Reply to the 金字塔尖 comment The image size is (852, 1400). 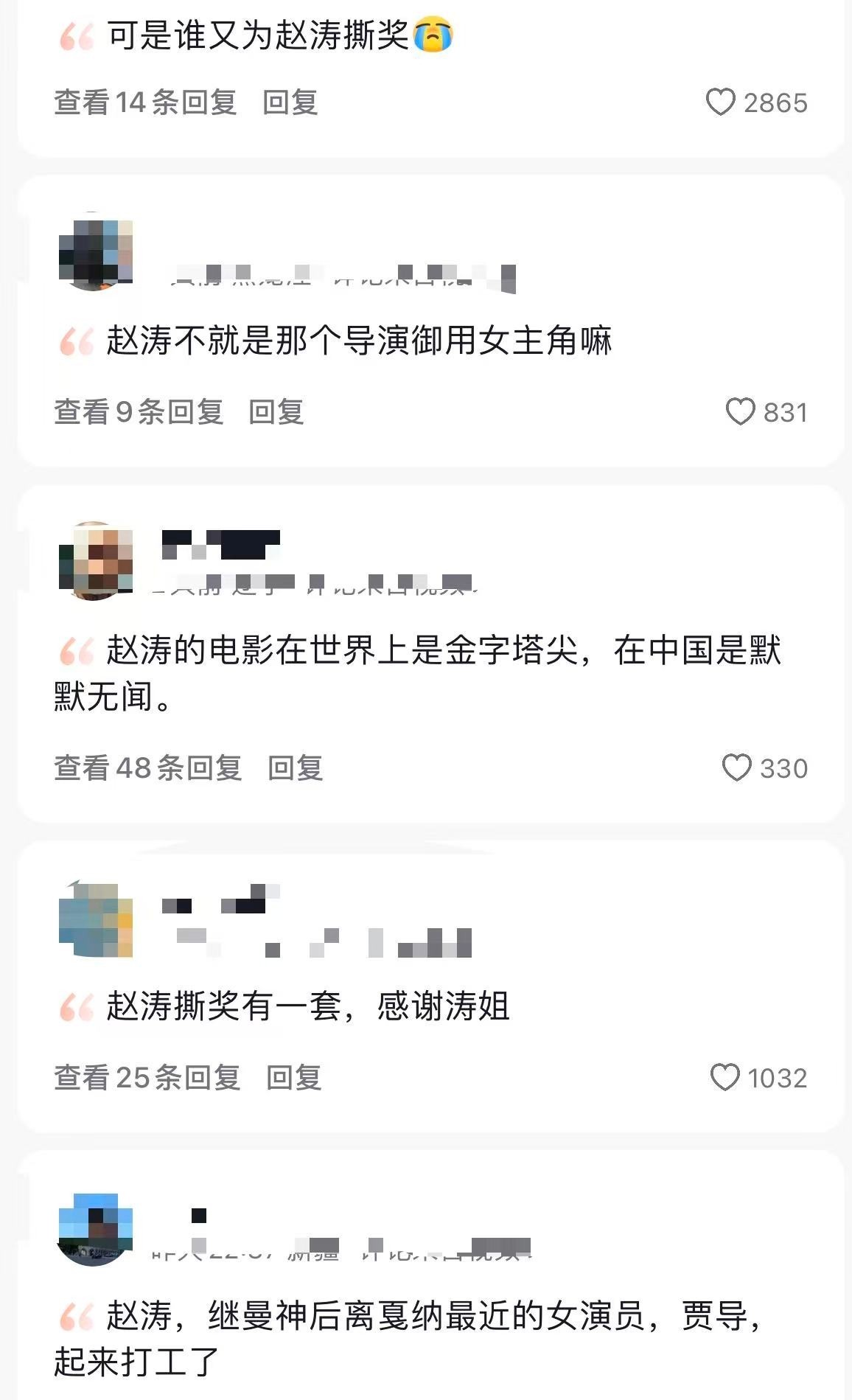[296, 768]
